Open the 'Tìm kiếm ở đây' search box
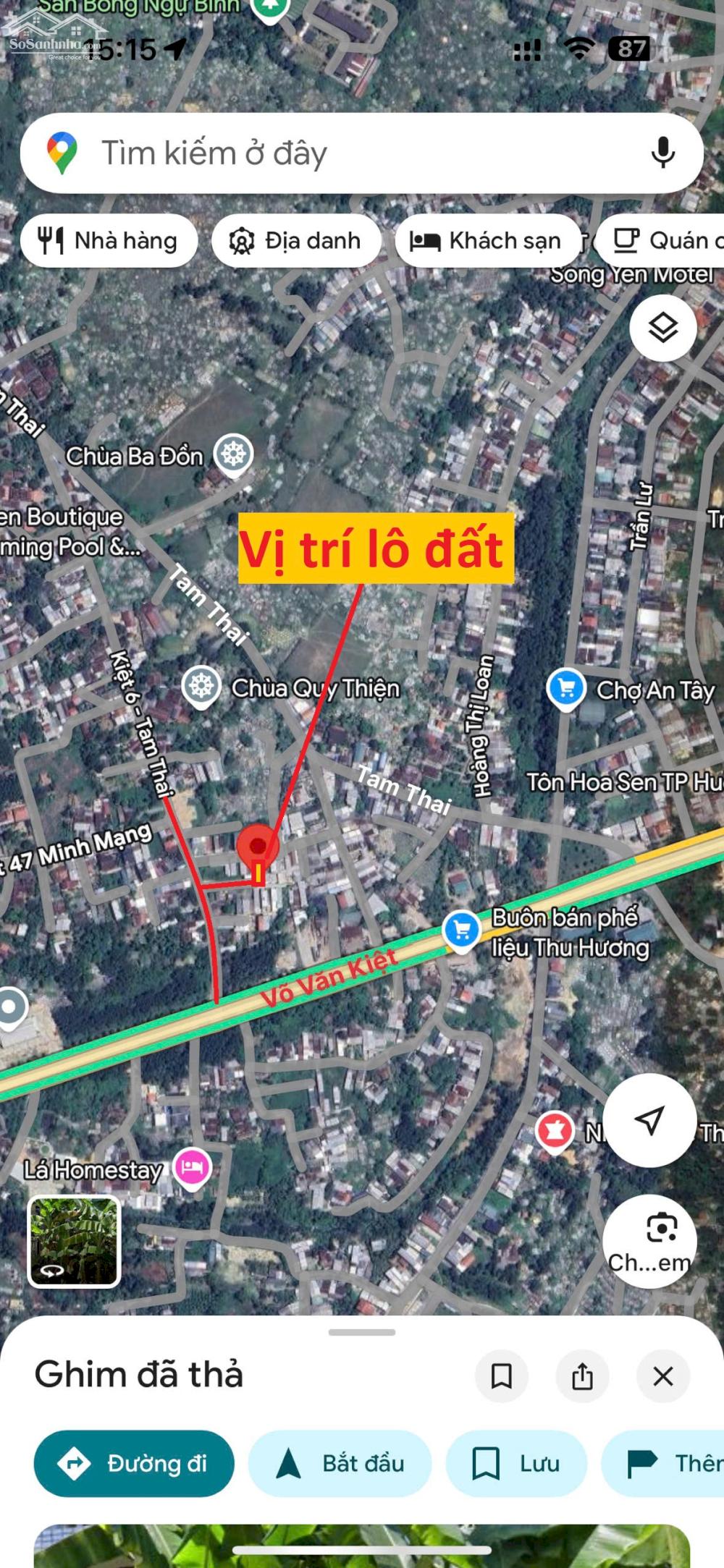The width and height of the screenshot is (724, 1568). click(326, 153)
